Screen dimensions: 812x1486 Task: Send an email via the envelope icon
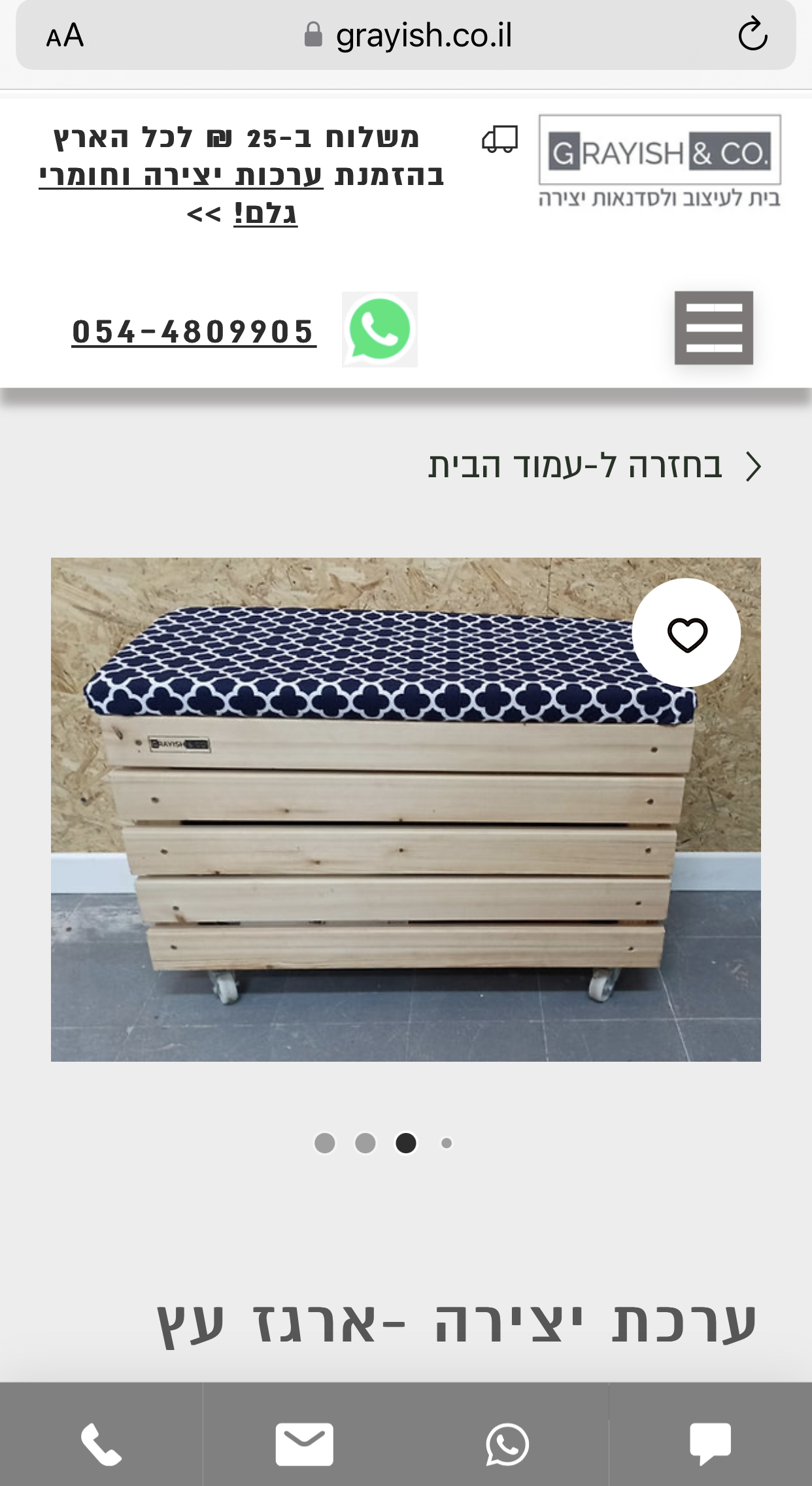[x=304, y=1444]
